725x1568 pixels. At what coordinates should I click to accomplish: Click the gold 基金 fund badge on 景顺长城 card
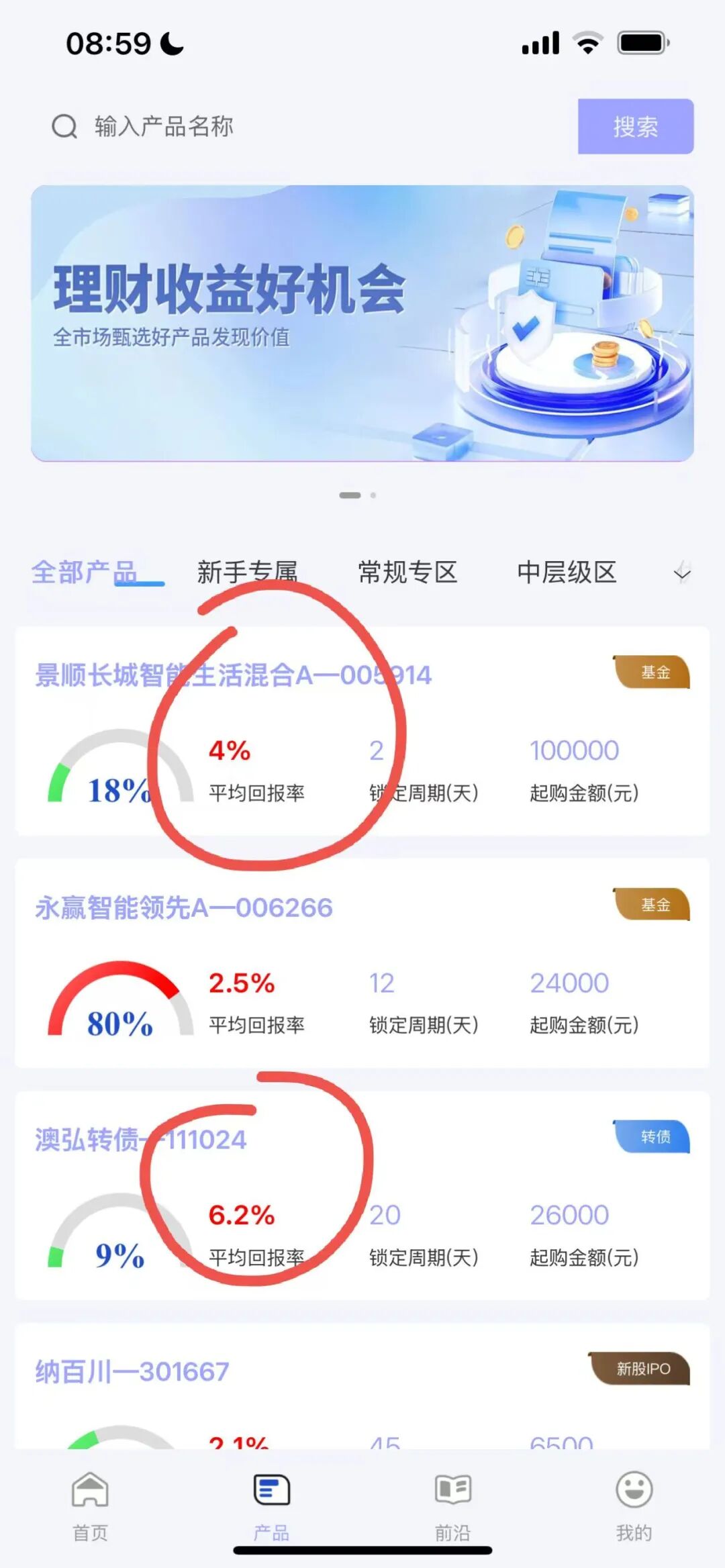[652, 670]
